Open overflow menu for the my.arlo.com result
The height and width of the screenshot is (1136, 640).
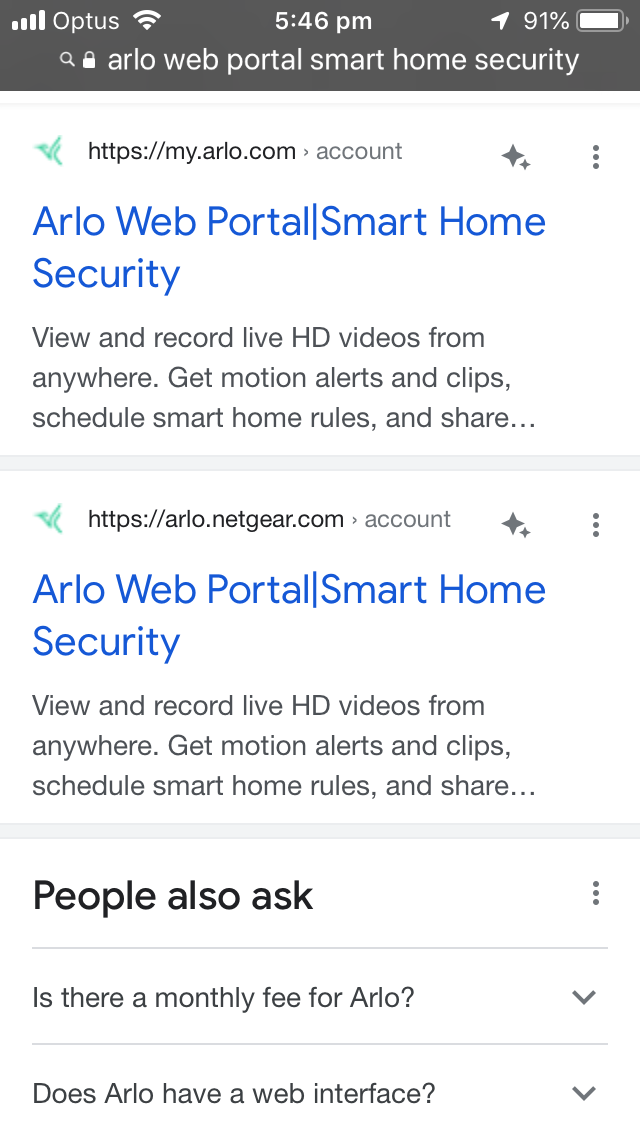coord(596,157)
